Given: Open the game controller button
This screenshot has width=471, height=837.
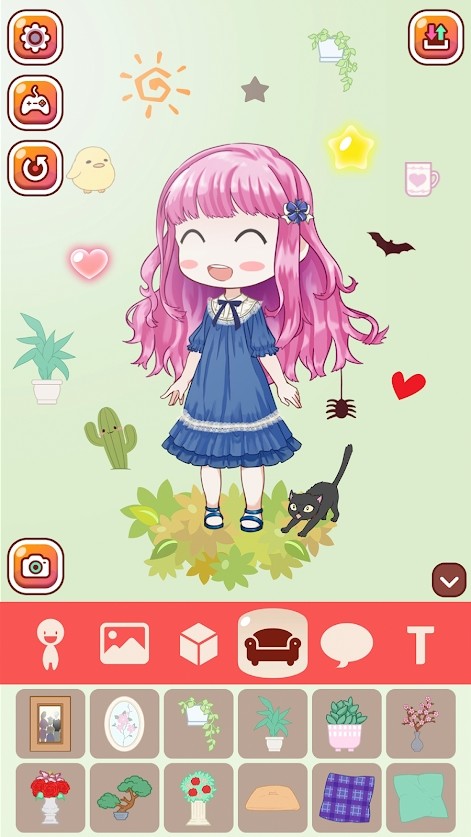Looking at the screenshot, I should [35, 102].
